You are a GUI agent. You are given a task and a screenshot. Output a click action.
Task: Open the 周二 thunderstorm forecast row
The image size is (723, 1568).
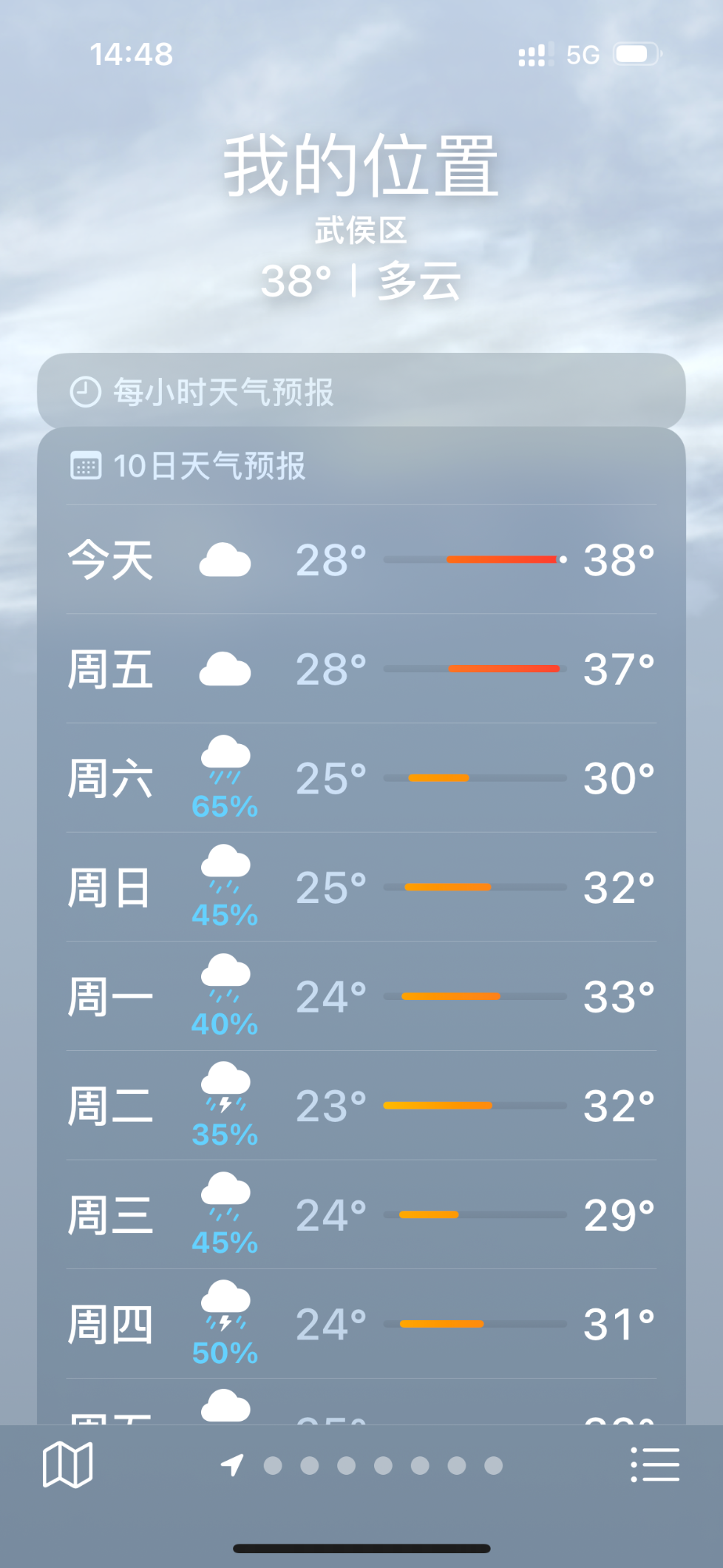pos(361,1106)
